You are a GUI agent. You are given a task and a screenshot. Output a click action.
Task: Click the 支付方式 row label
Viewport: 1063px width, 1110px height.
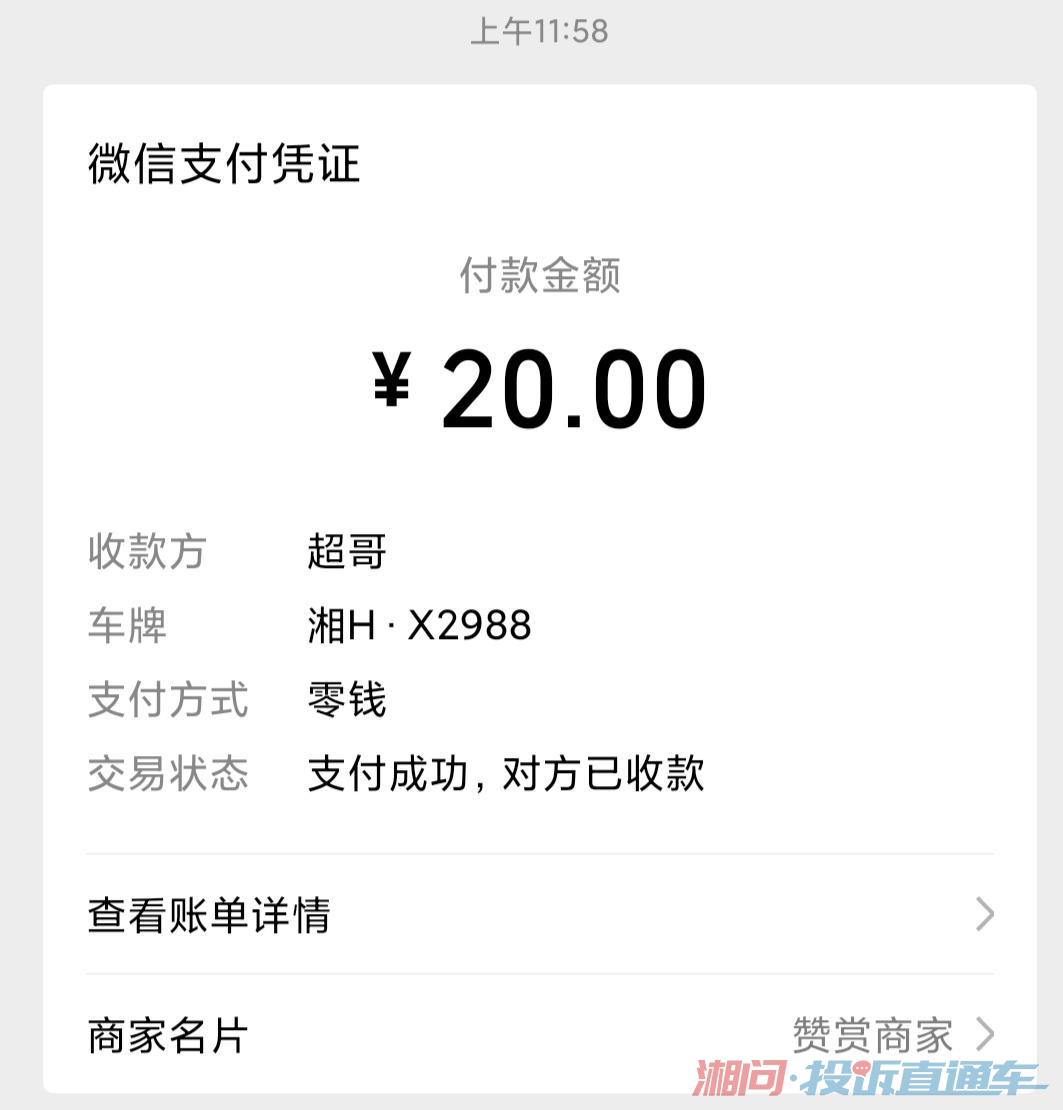[x=167, y=701]
